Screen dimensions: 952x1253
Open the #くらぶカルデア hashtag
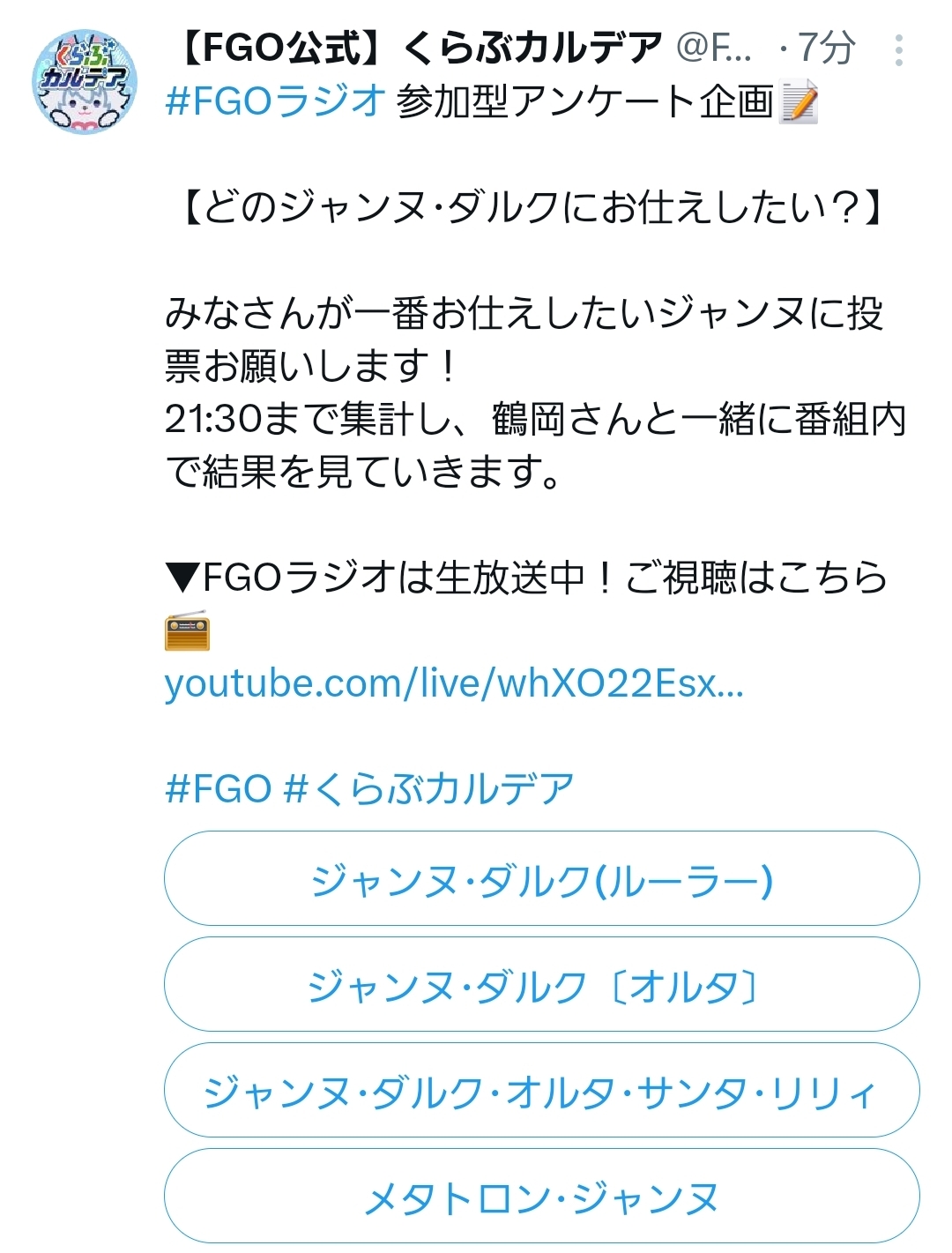pos(429,787)
